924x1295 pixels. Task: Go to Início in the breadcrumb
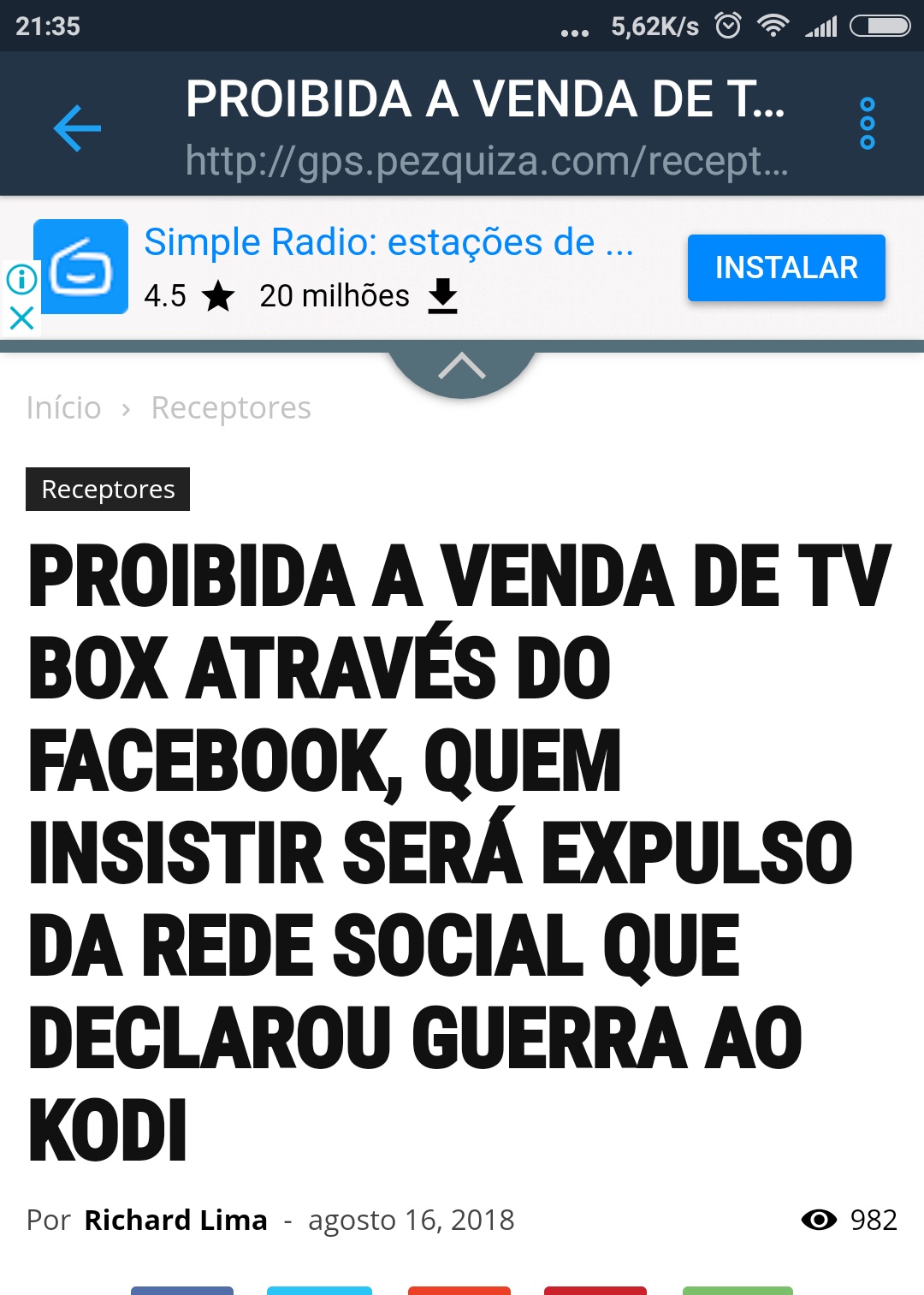(64, 408)
